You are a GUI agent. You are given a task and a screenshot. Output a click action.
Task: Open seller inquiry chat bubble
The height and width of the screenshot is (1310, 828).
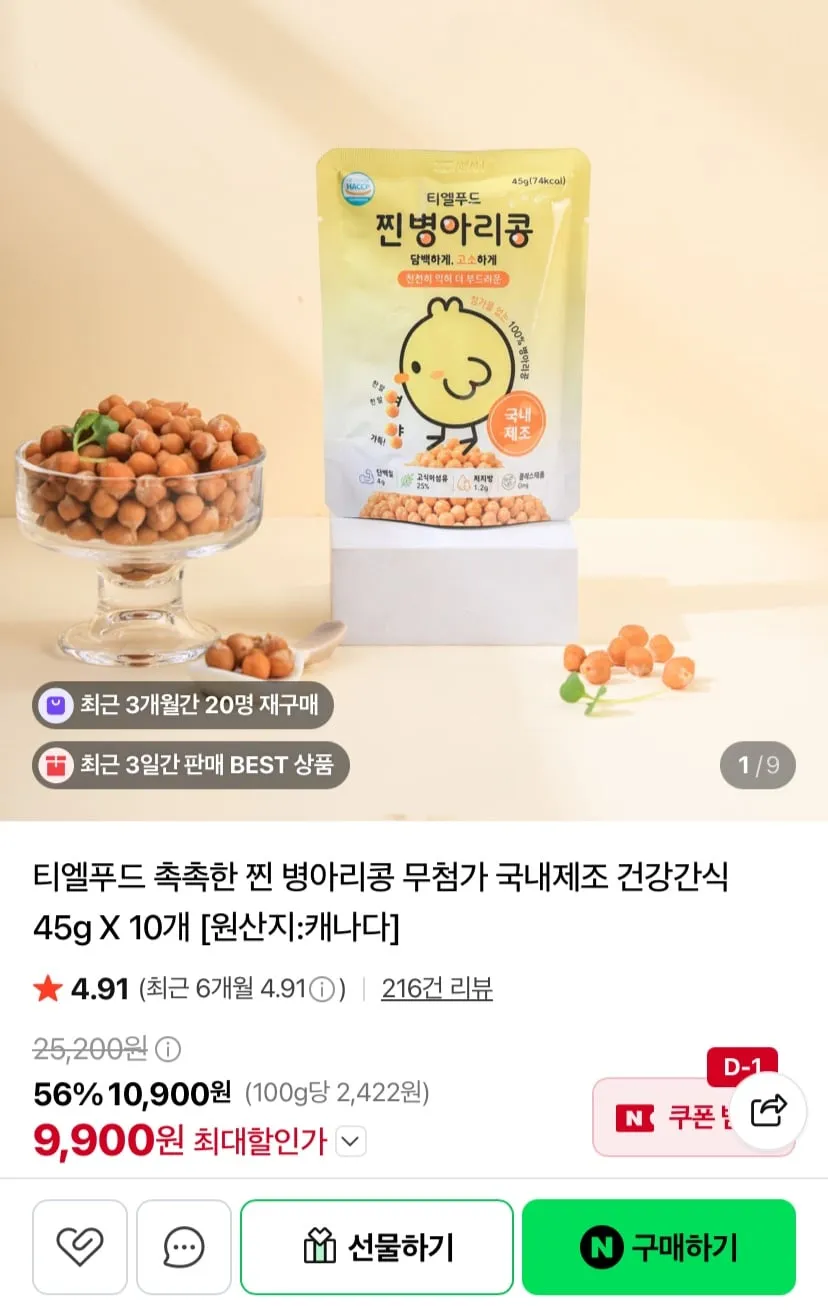(184, 1247)
